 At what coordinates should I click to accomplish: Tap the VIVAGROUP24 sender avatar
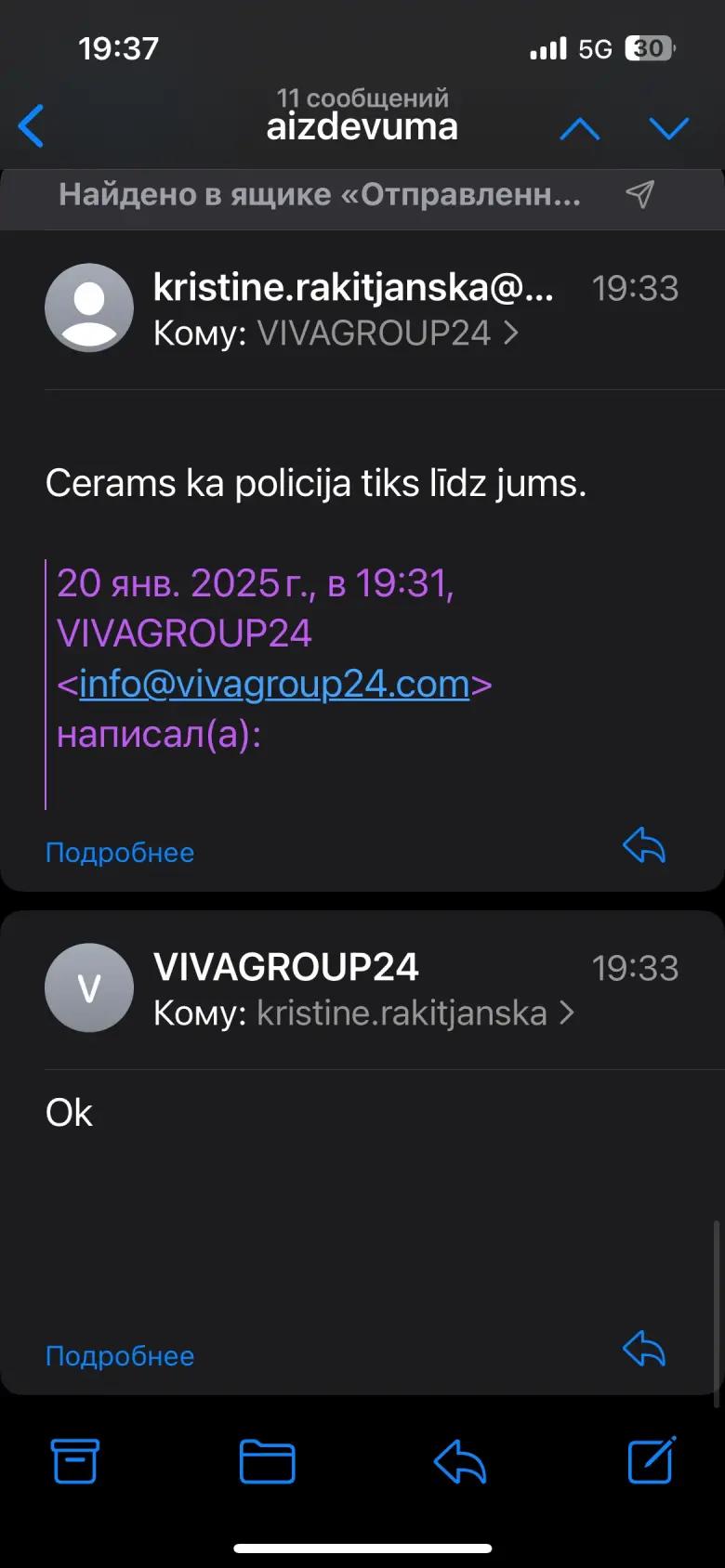(89, 987)
